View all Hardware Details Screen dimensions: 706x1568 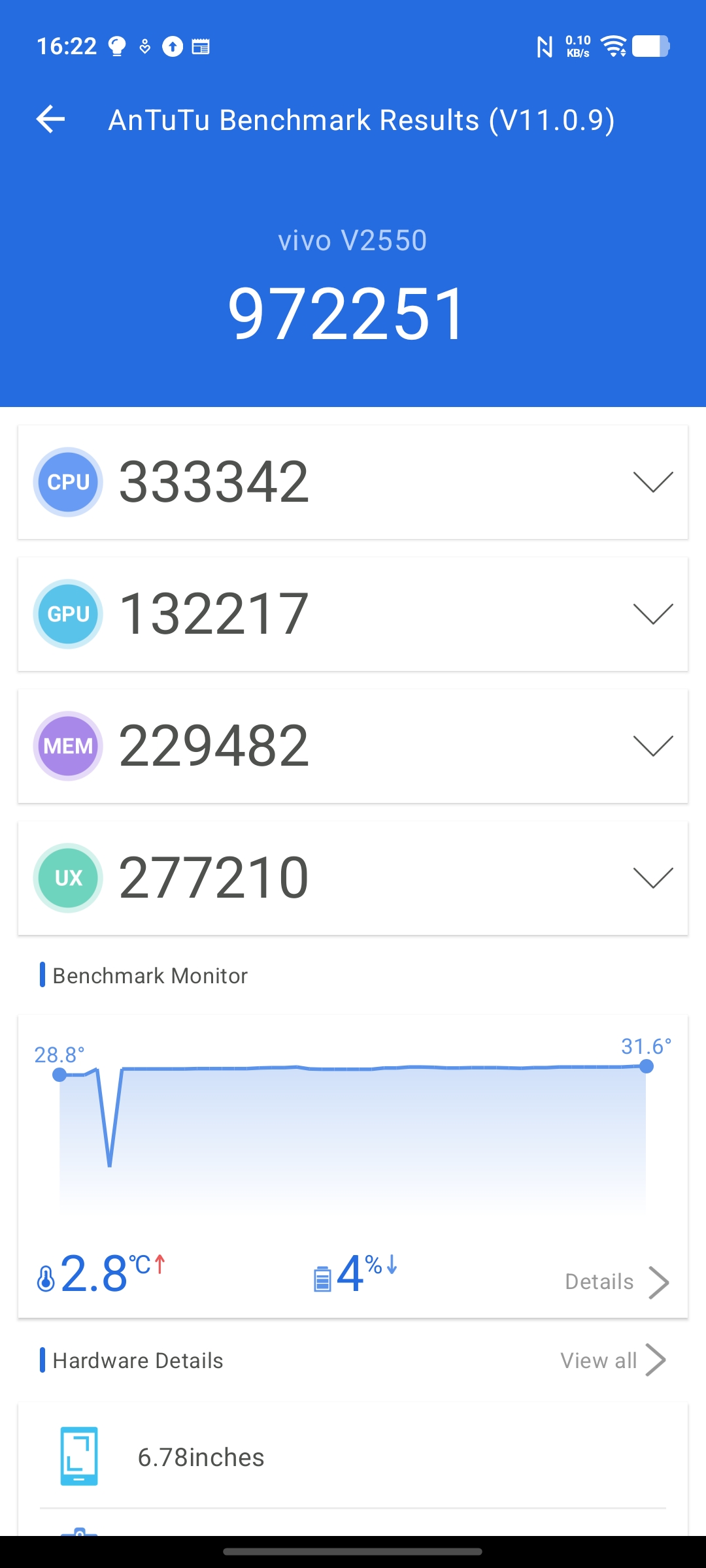[613, 1360]
